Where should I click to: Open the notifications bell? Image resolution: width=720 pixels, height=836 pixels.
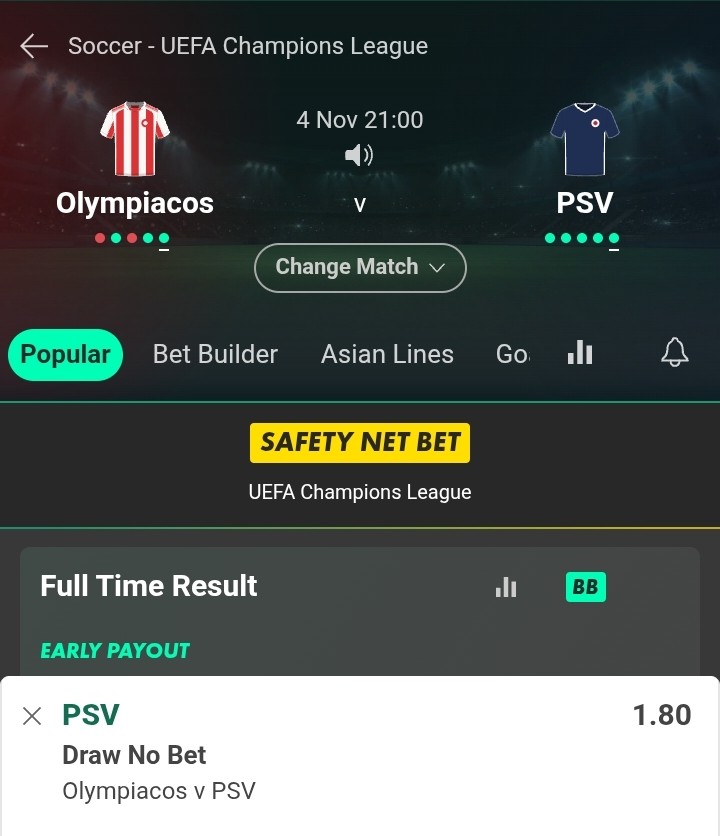click(675, 352)
